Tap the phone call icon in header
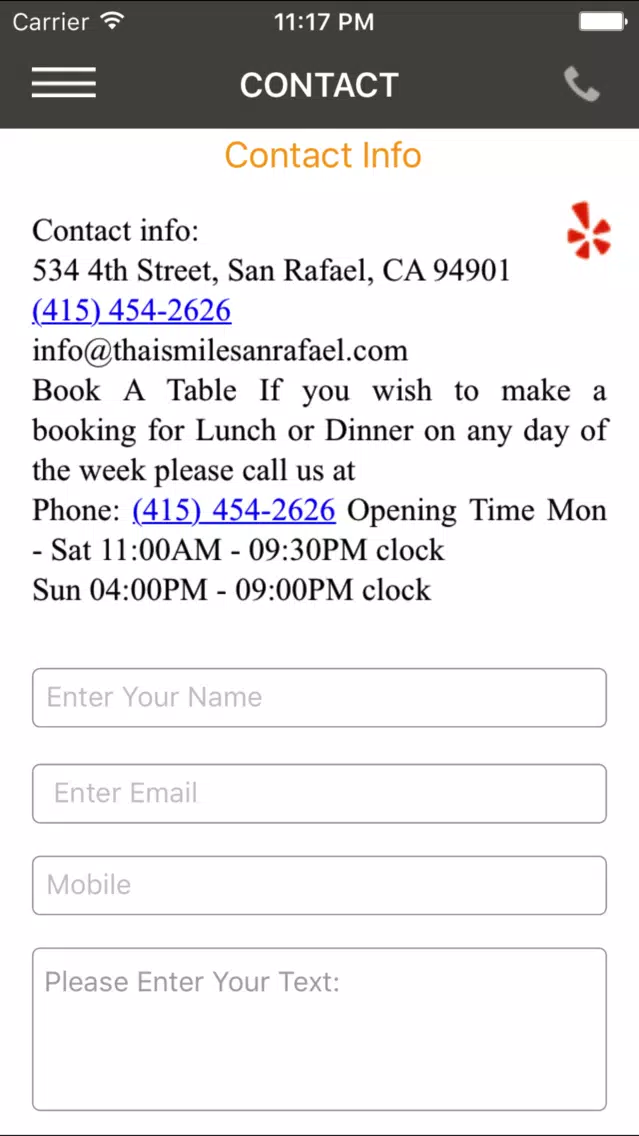 [582, 84]
